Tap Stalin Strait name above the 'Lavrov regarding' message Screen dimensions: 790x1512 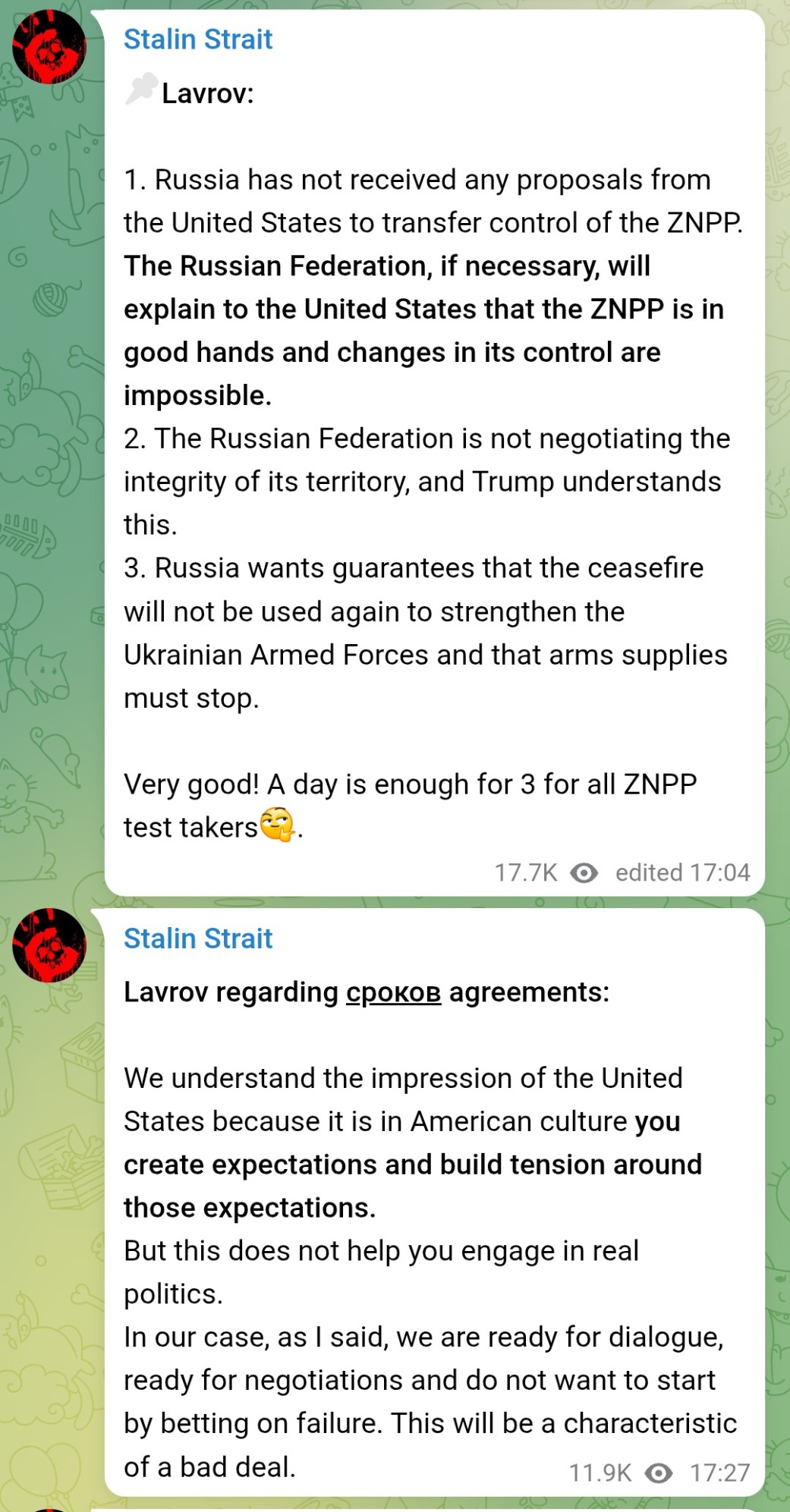(197, 938)
